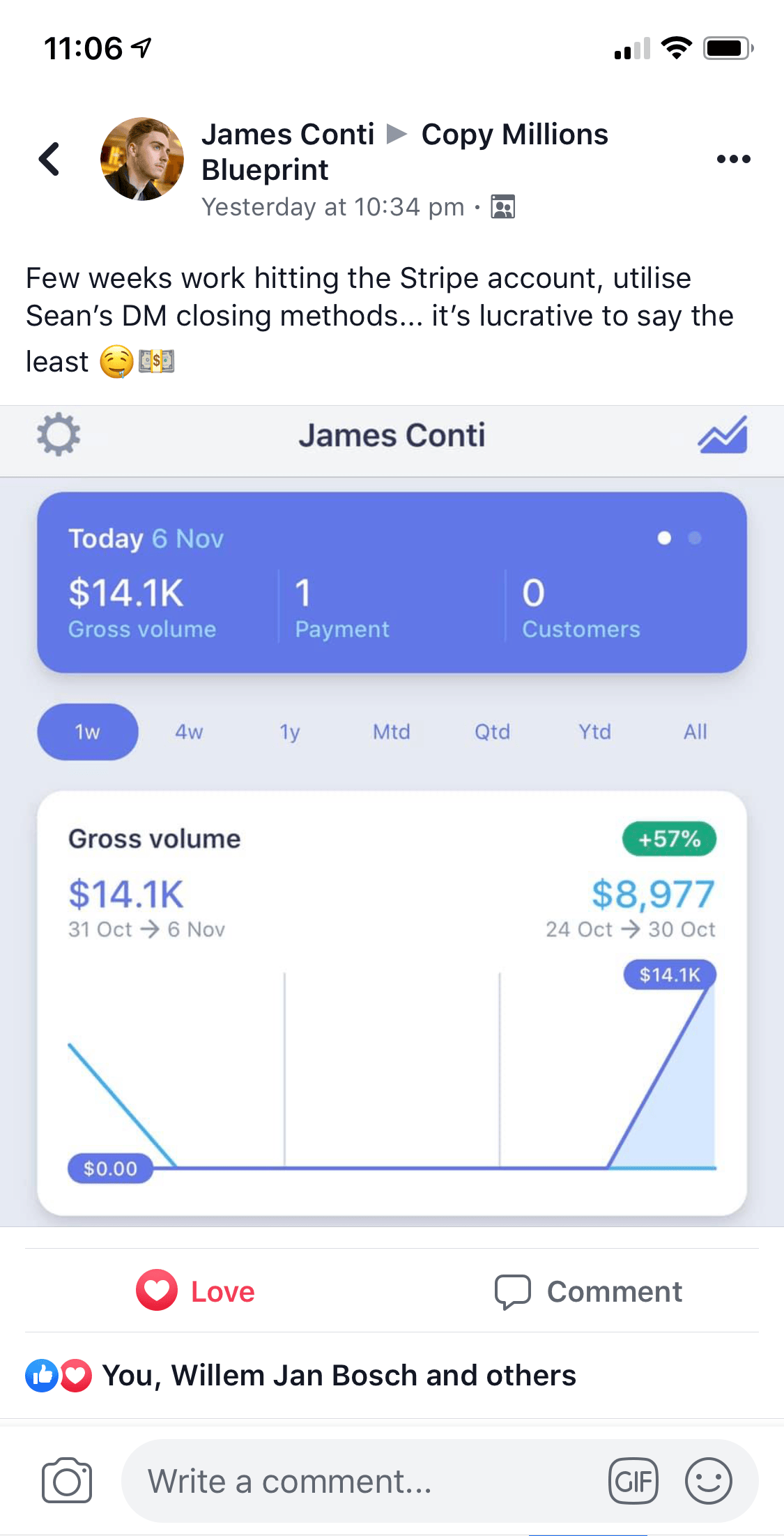
Task: Open the emoji sticker picker
Action: click(708, 1481)
